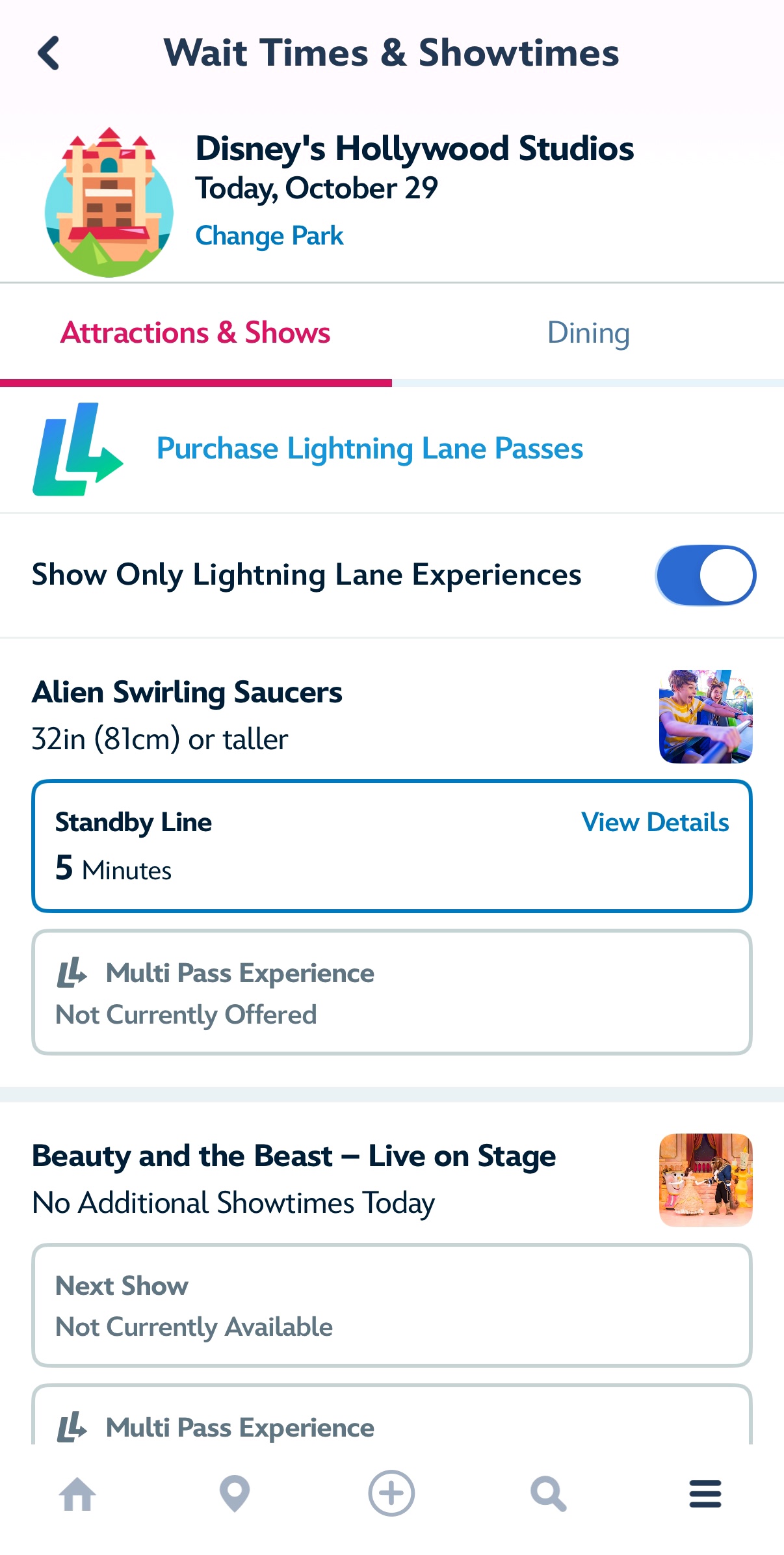This screenshot has width=784, height=1555.
Task: Go back from Wait Times & Showtimes
Action: pyautogui.click(x=49, y=53)
